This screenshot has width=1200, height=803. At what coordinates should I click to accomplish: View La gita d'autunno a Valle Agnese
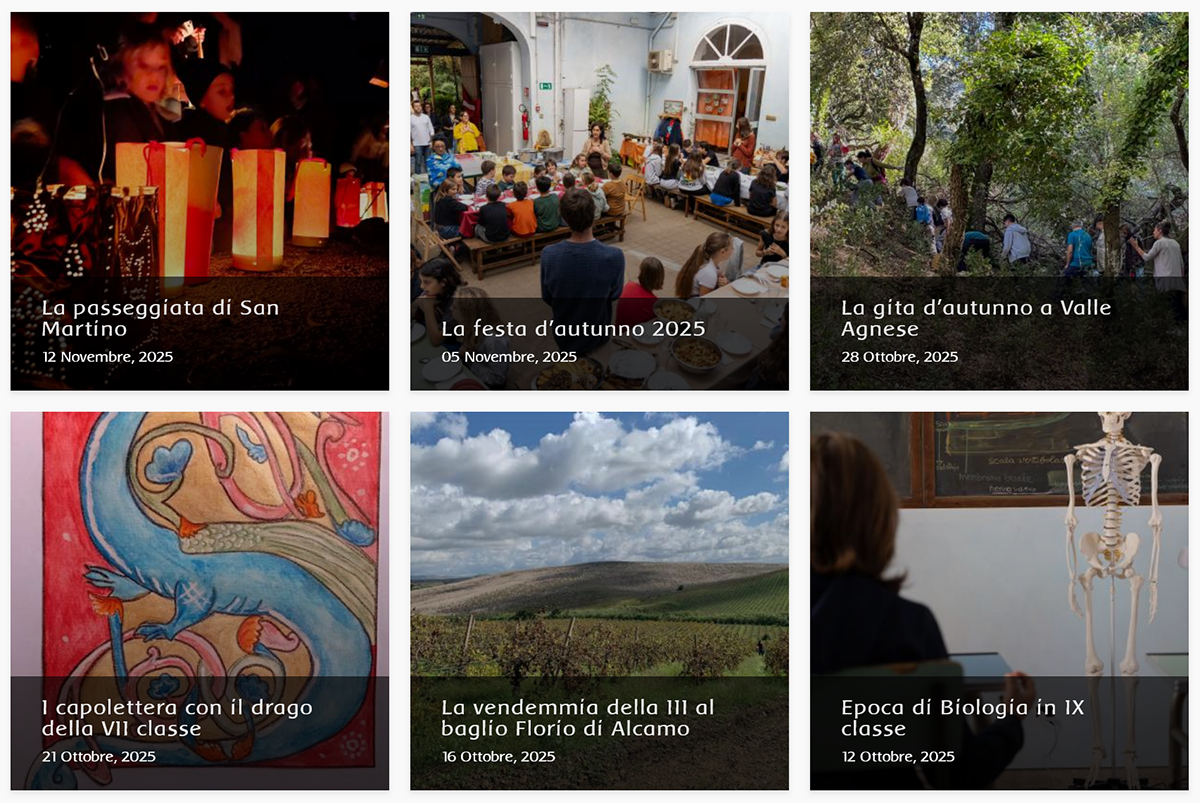(x=975, y=318)
